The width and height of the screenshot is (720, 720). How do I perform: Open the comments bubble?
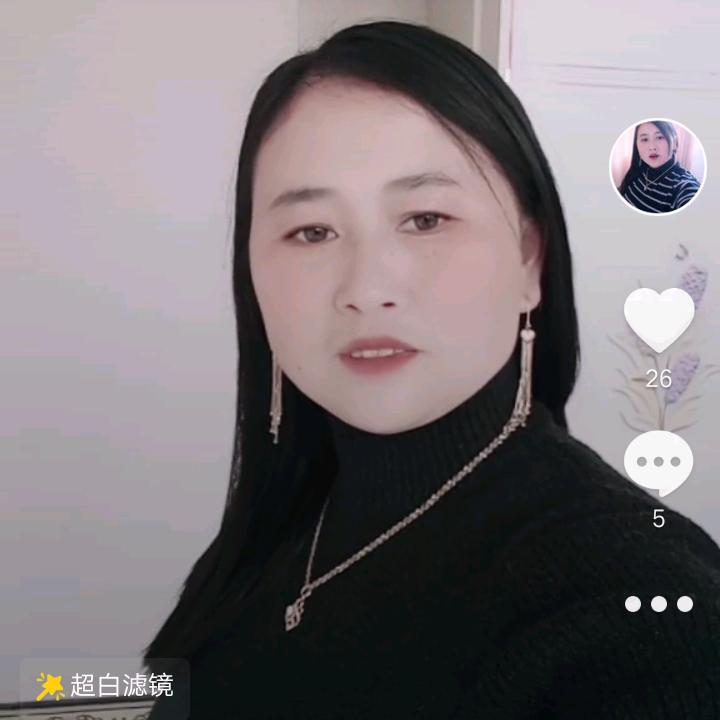click(x=658, y=464)
